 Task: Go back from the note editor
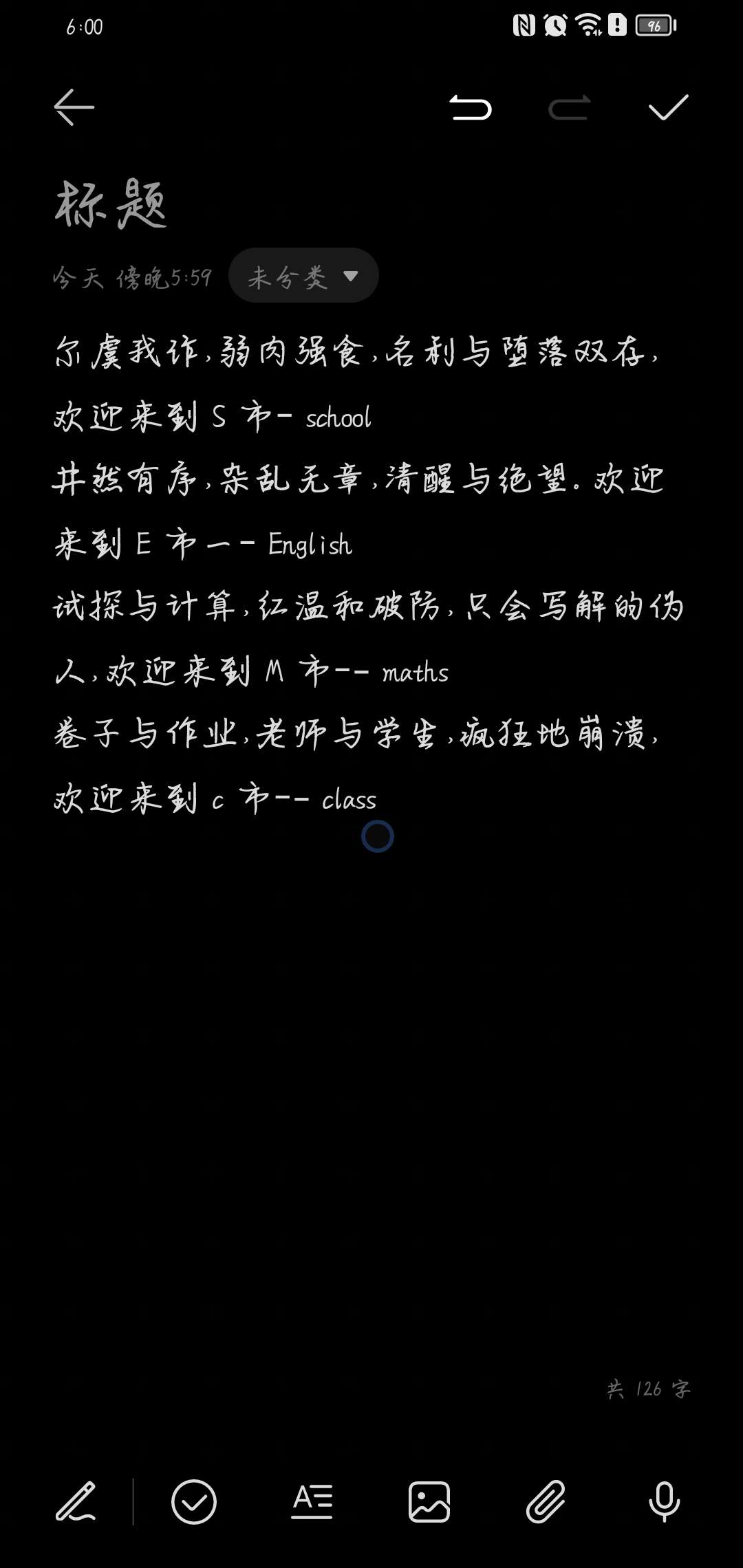click(74, 107)
